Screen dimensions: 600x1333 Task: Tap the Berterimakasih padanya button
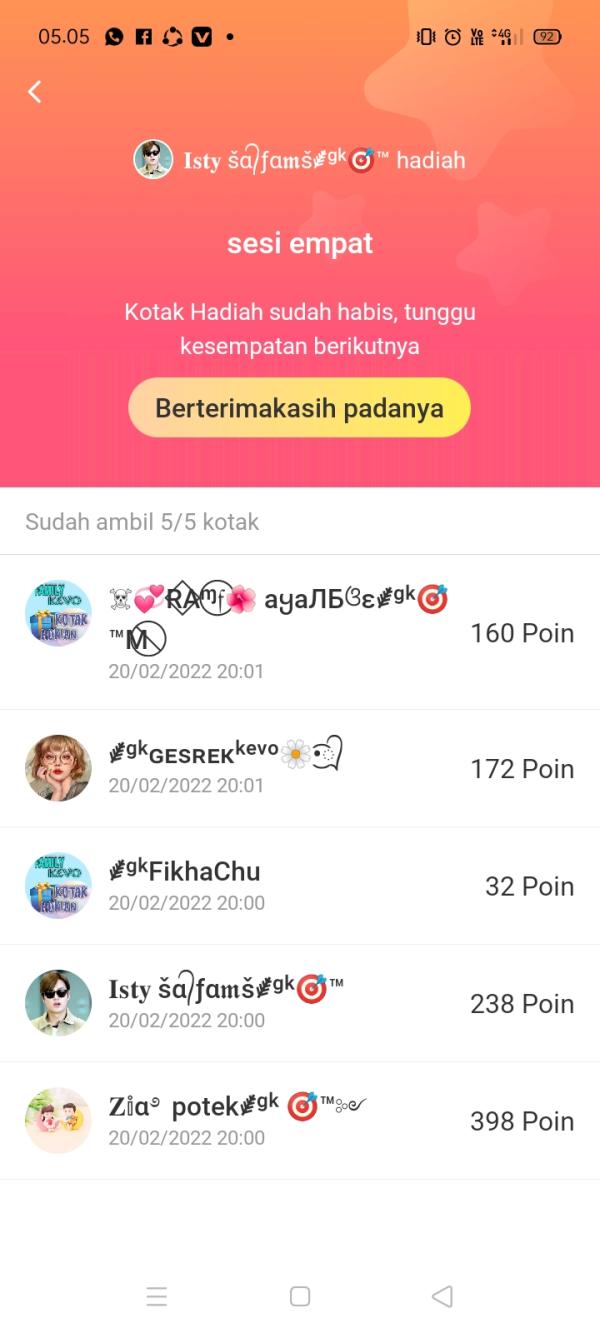pyautogui.click(x=299, y=408)
